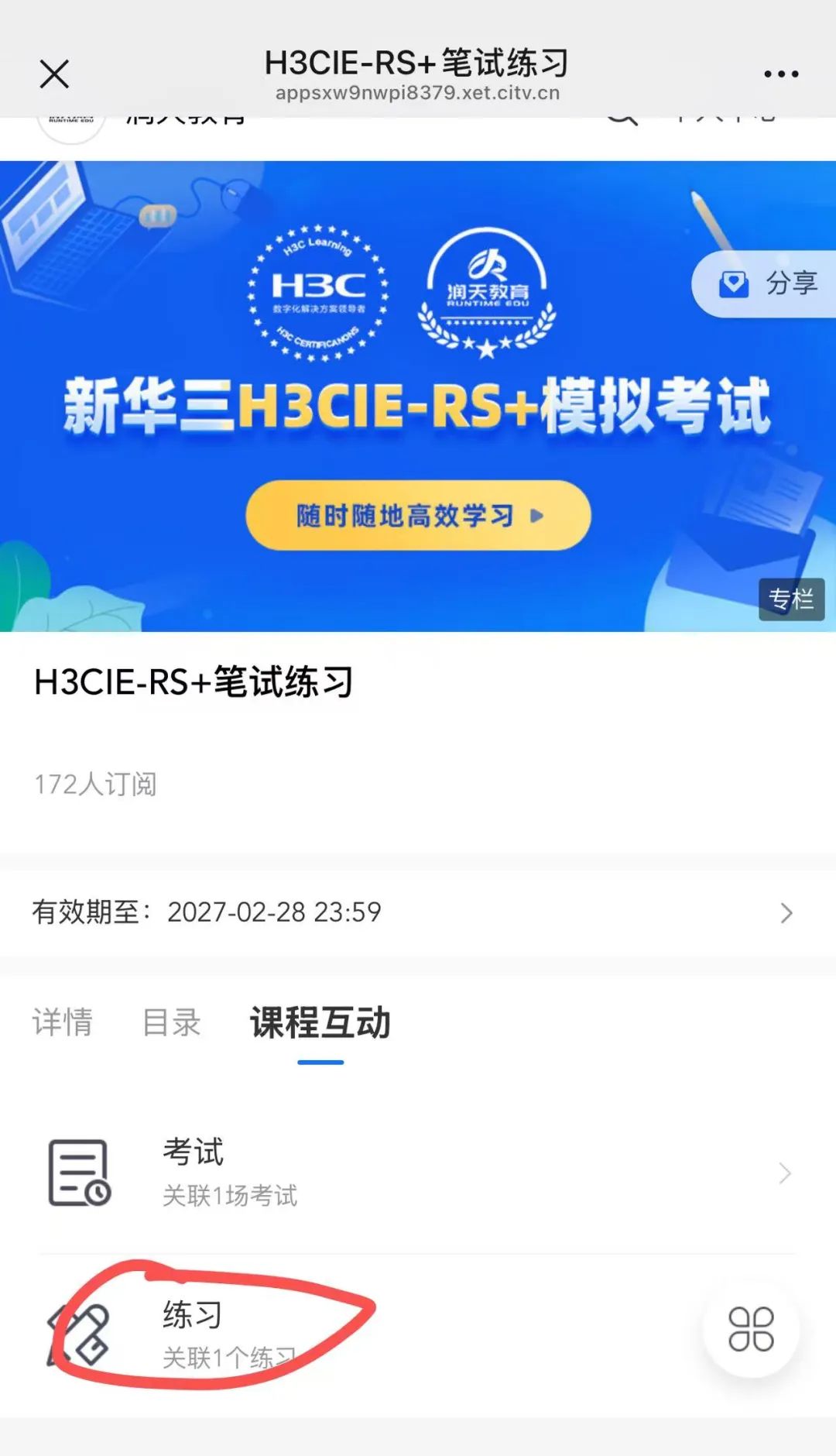Switch to the 详情 tab

(63, 1022)
